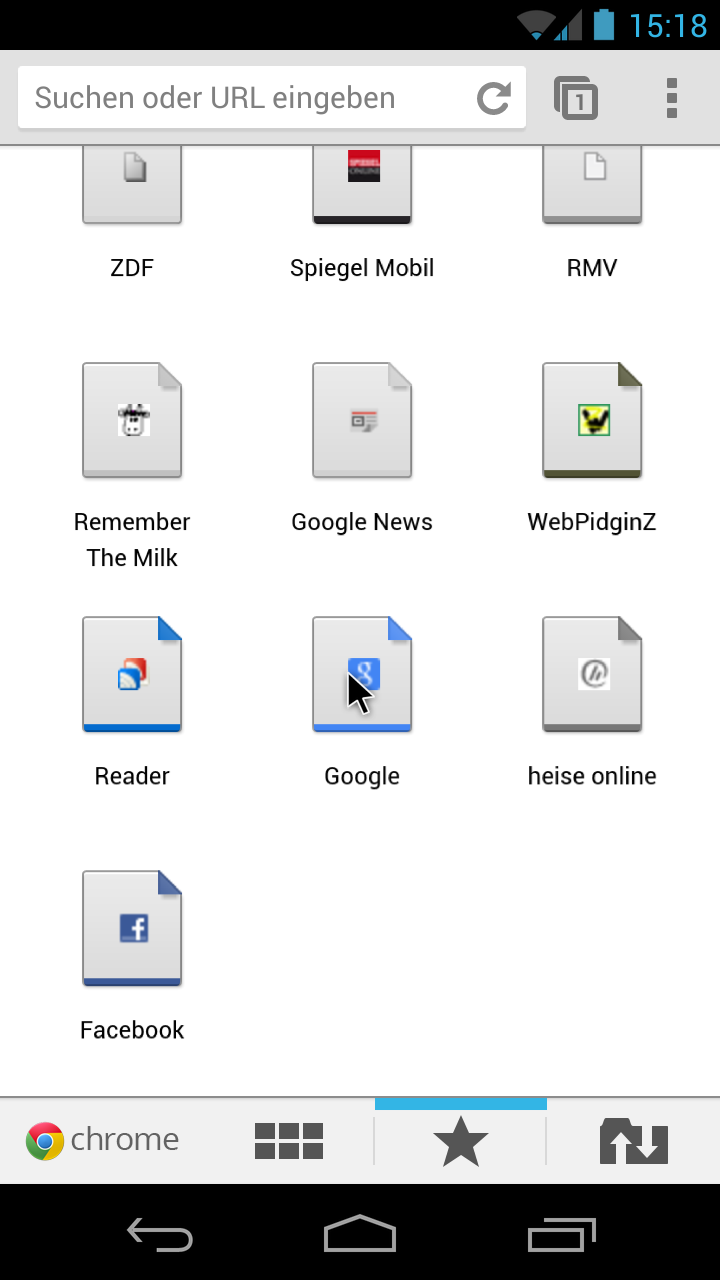
Task: Switch to the most visited grid tab
Action: (x=289, y=1141)
